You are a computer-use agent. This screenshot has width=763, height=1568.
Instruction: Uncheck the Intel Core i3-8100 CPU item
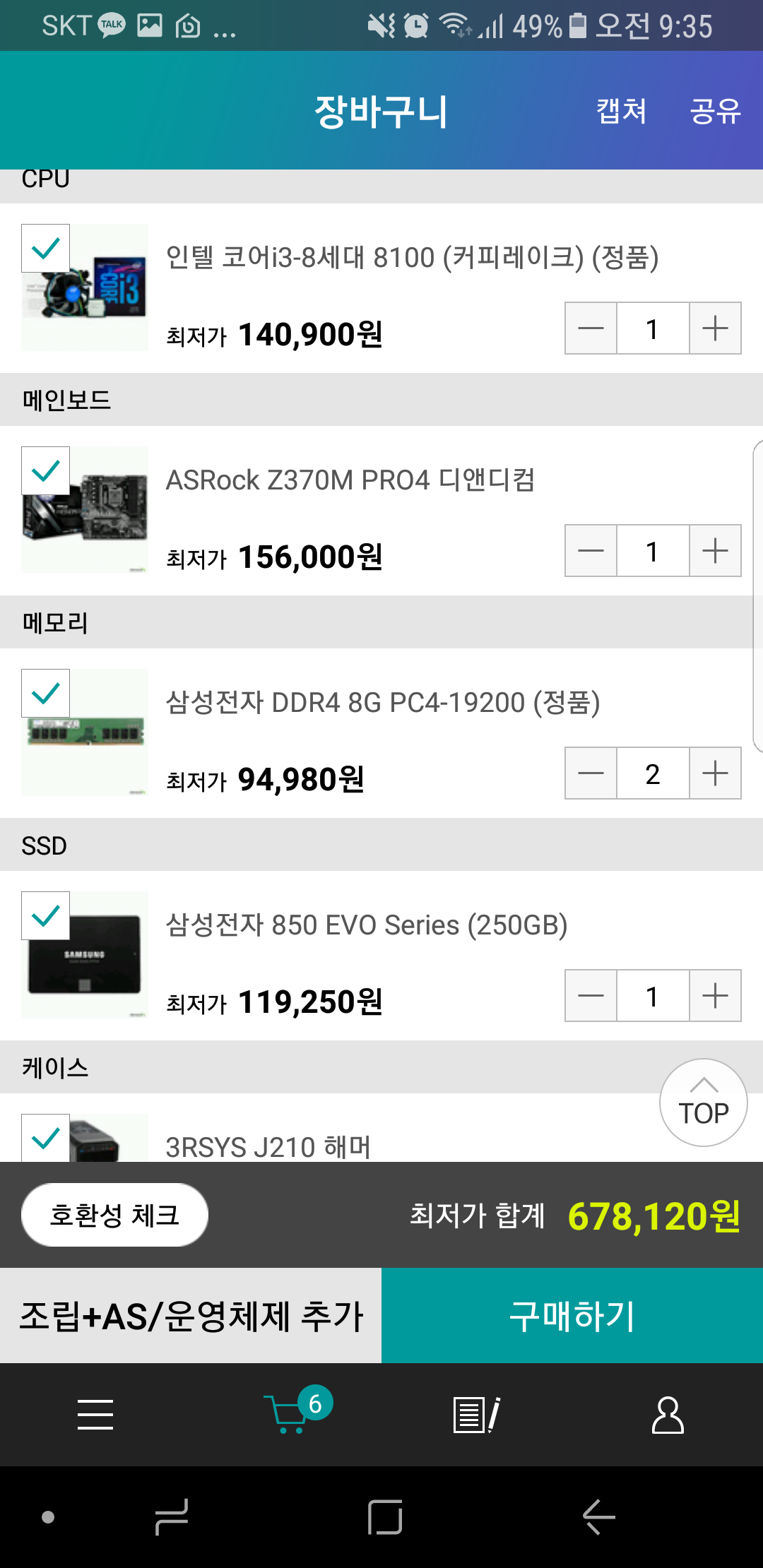point(46,249)
